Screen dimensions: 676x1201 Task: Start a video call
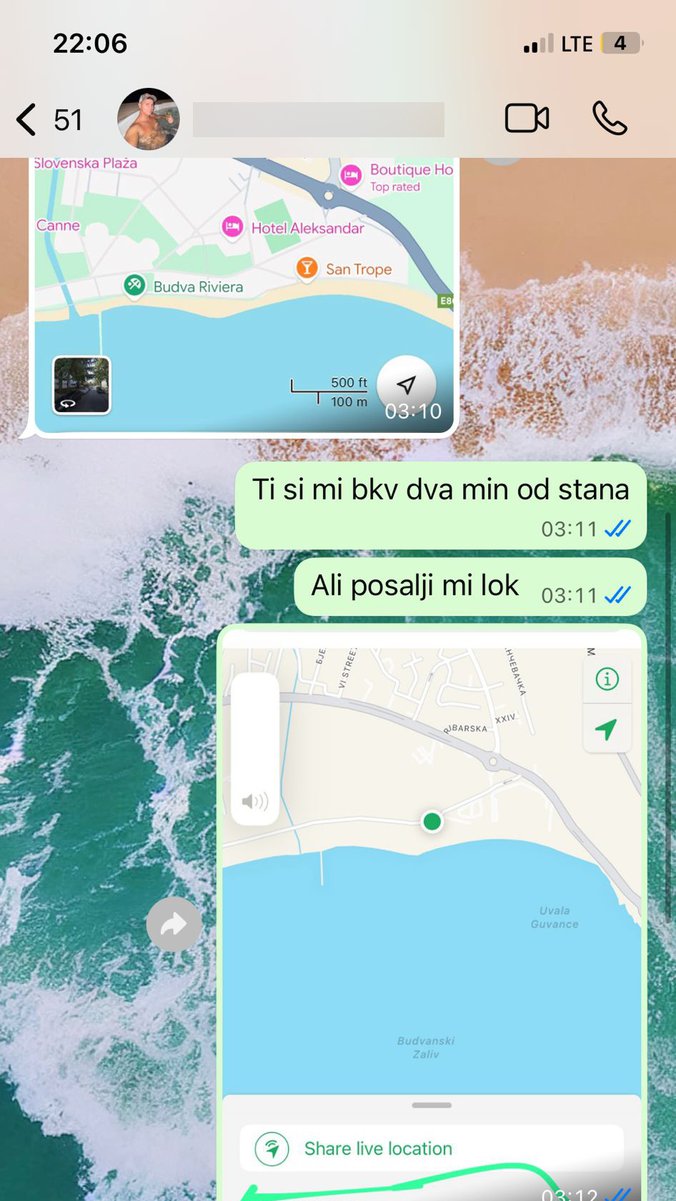coord(526,119)
